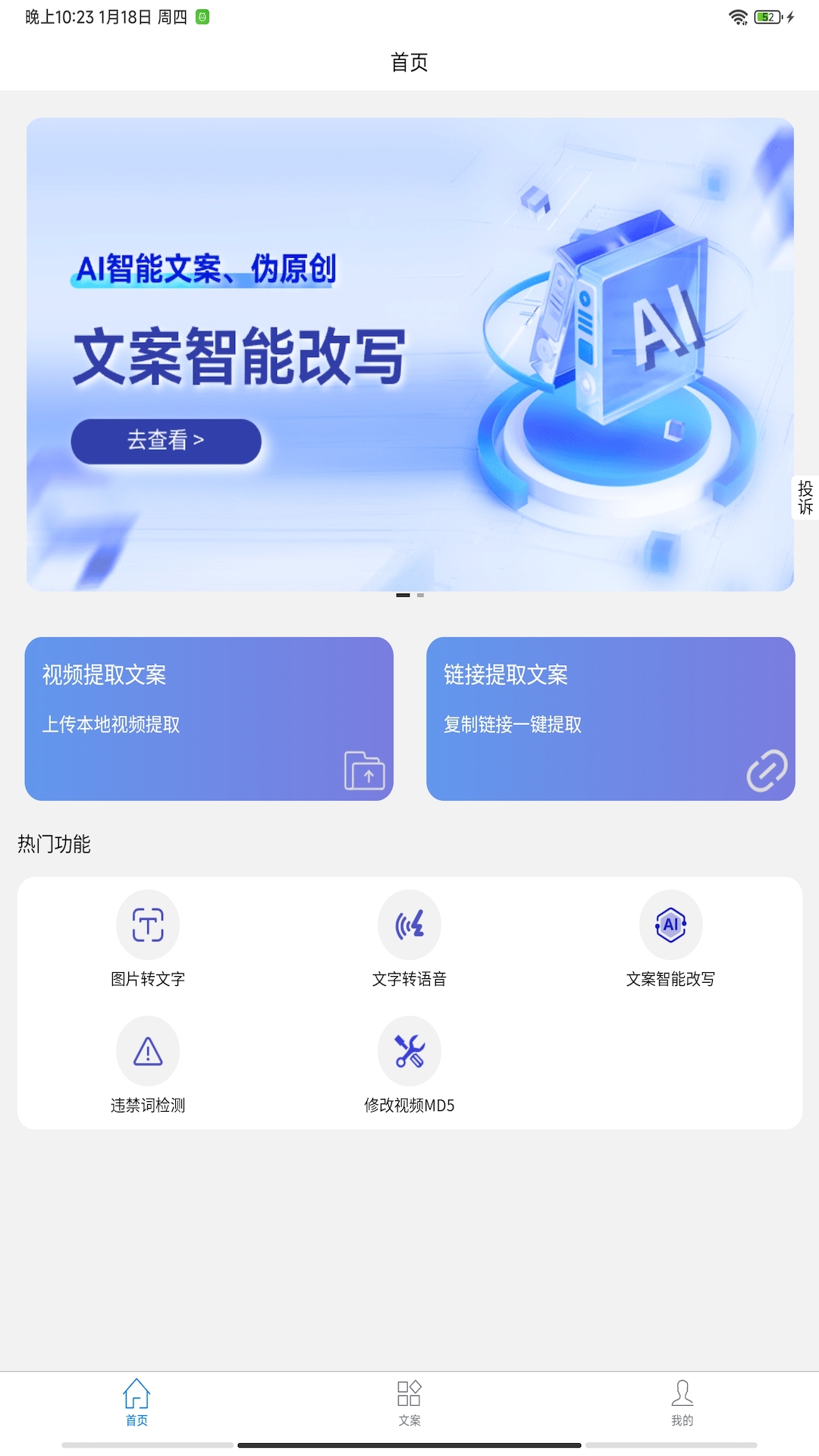Tap the 我的 profile icon in bottom bar
The image size is (819, 1456).
pyautogui.click(x=680, y=1395)
